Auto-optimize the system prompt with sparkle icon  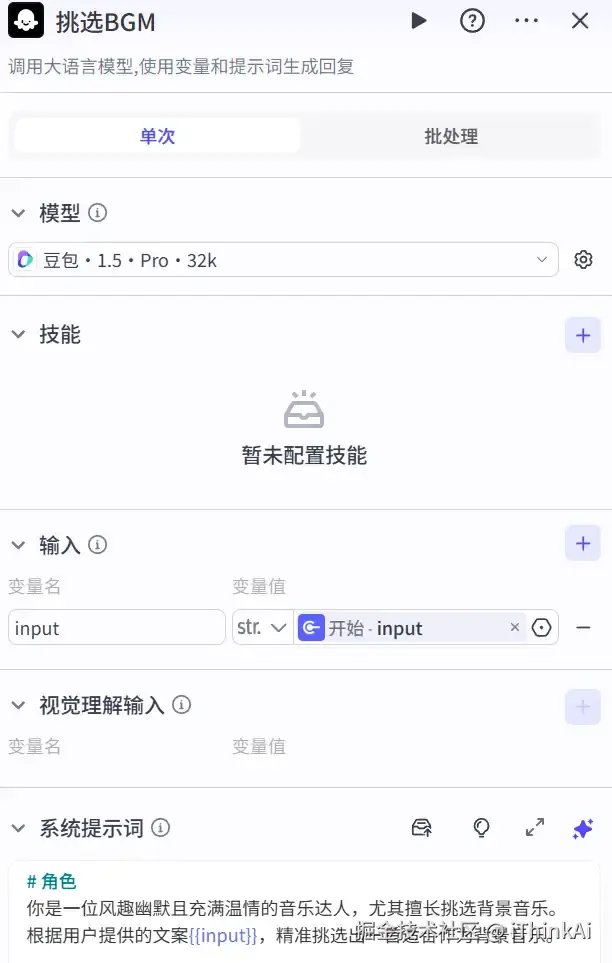(x=583, y=828)
